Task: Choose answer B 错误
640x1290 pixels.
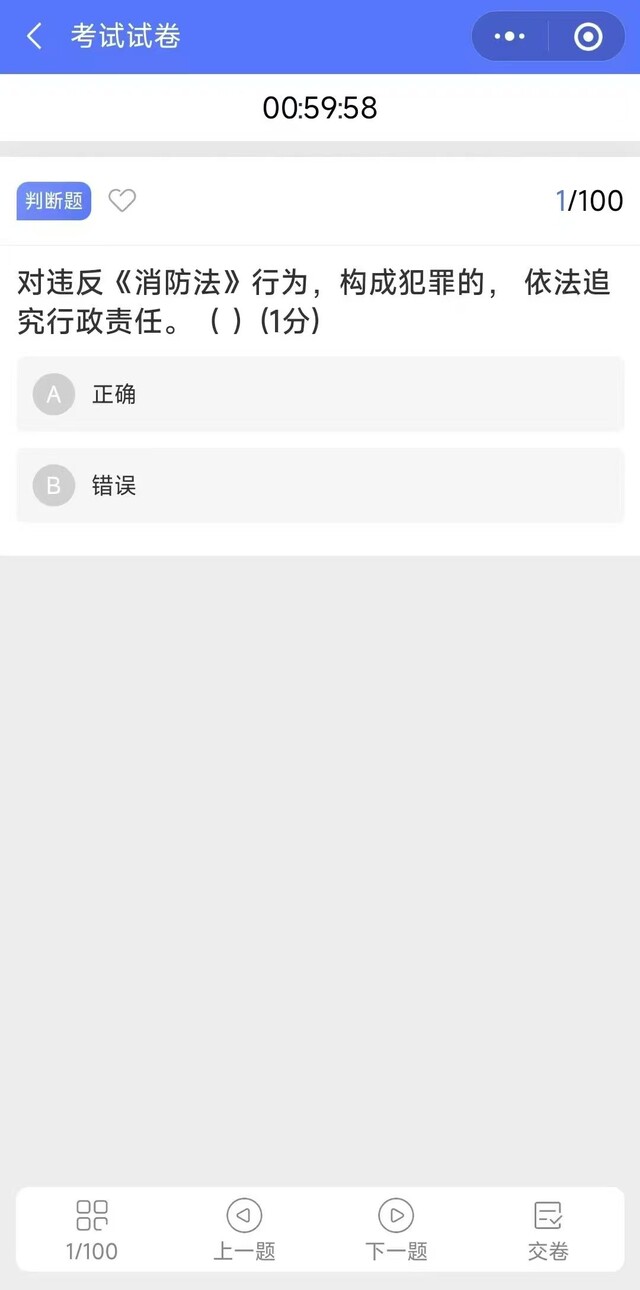Action: (x=320, y=486)
